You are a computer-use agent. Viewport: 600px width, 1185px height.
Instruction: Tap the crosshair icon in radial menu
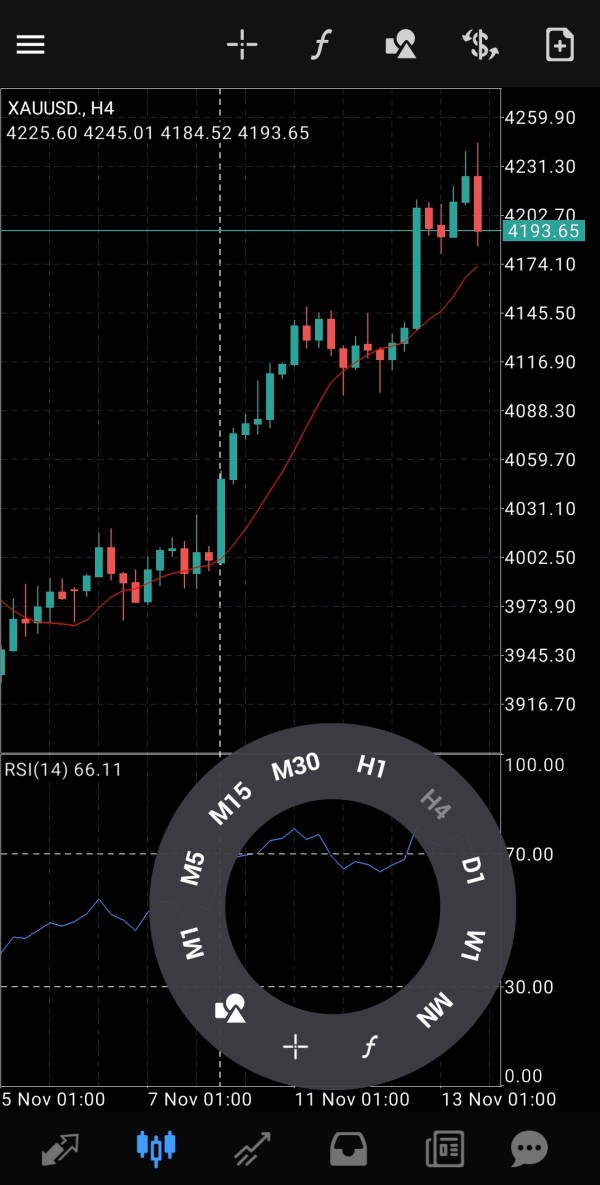coord(296,1047)
